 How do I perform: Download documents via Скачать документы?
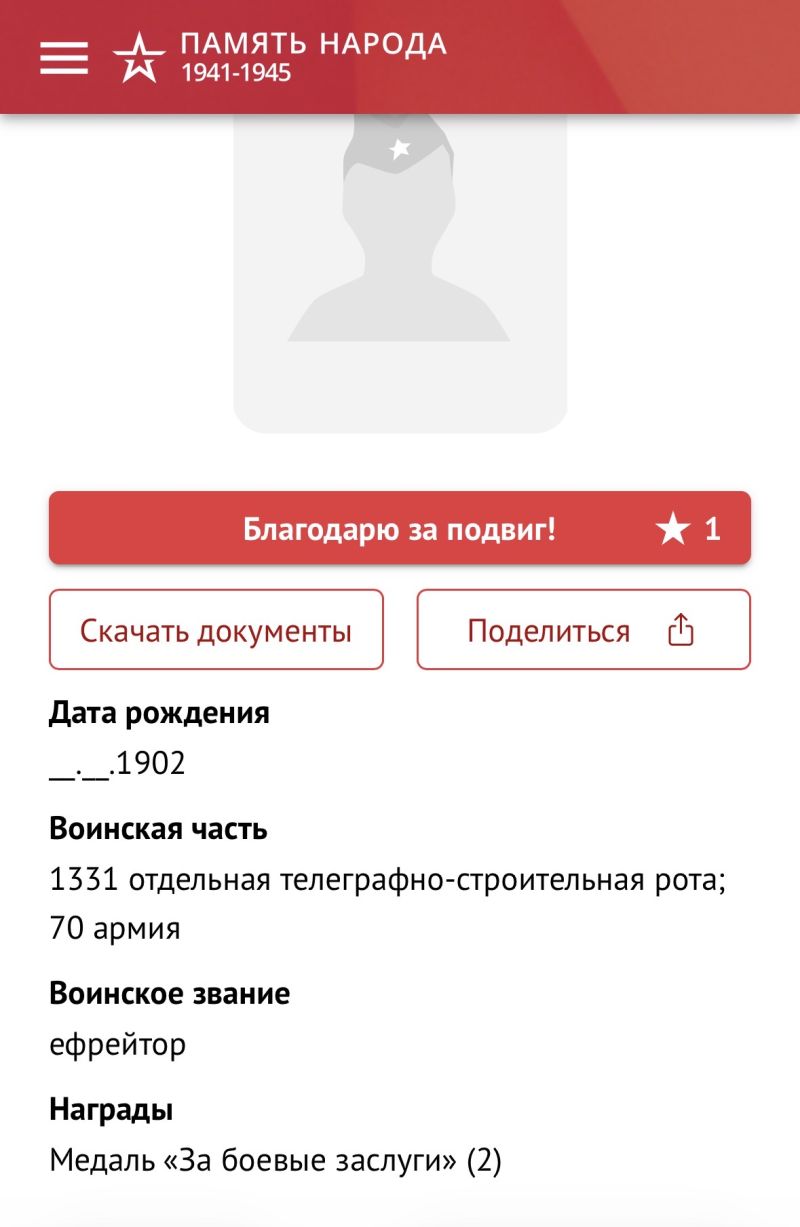click(216, 629)
